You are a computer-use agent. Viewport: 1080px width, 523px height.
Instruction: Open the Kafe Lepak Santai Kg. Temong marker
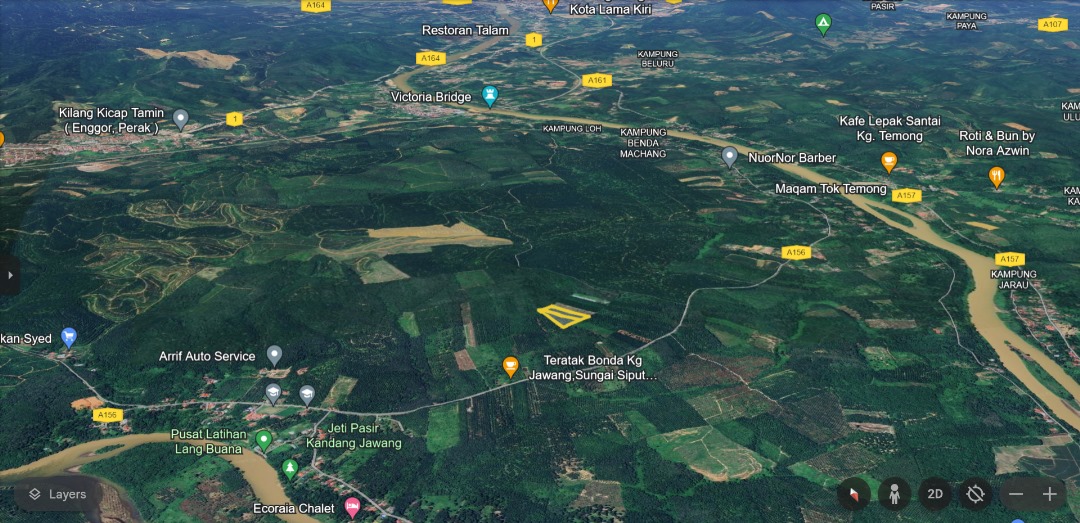tap(889, 161)
